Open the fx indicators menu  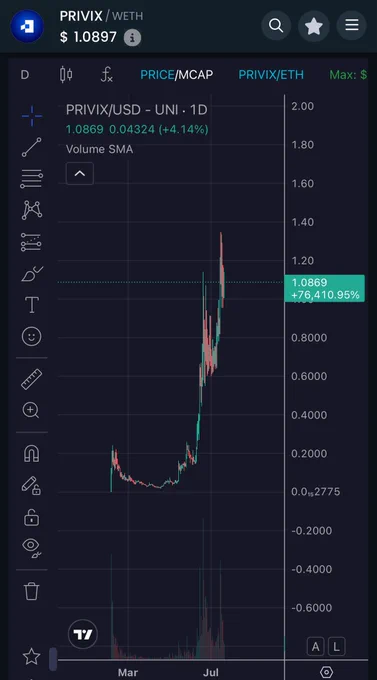pos(106,75)
